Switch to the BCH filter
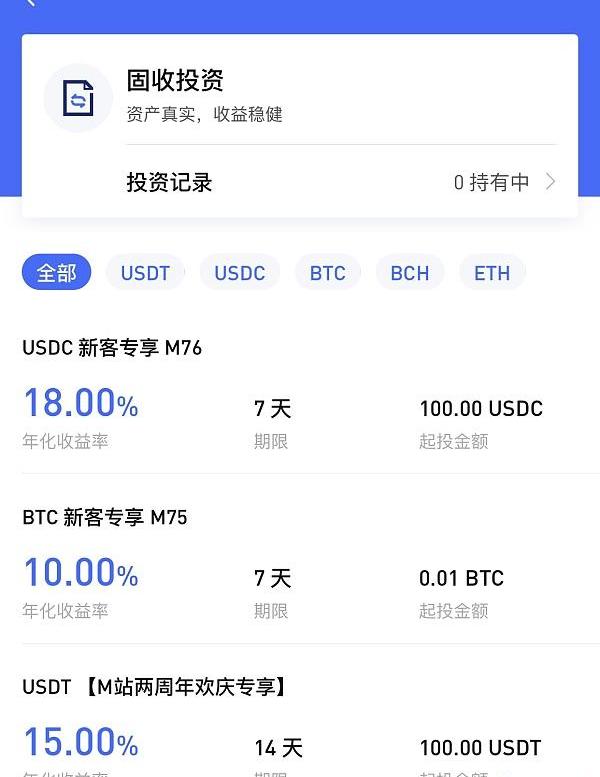The width and height of the screenshot is (600, 777). (409, 273)
